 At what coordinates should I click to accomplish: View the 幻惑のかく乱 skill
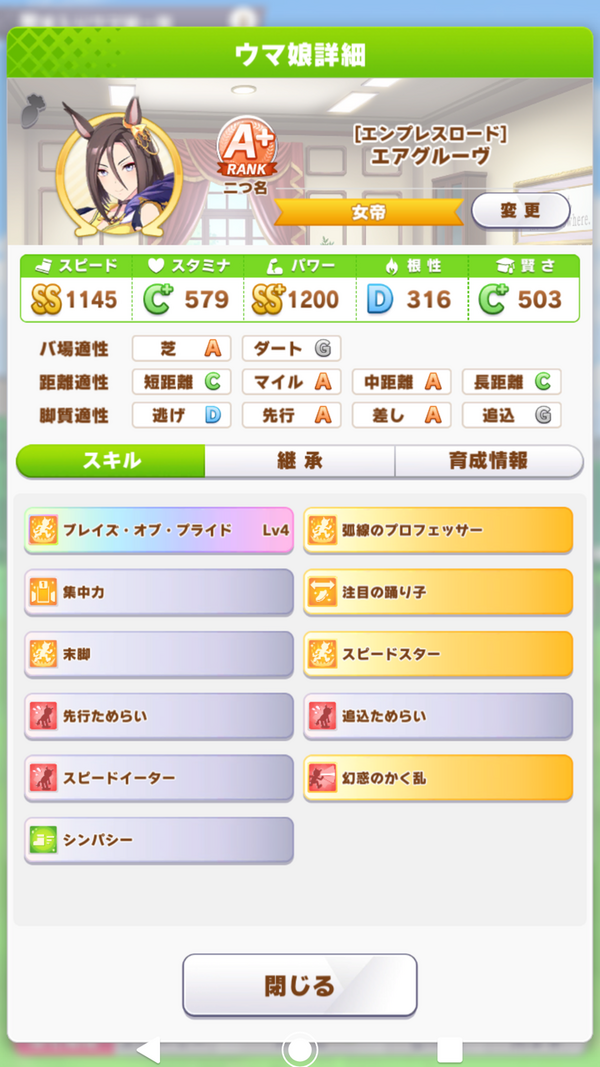click(438, 778)
